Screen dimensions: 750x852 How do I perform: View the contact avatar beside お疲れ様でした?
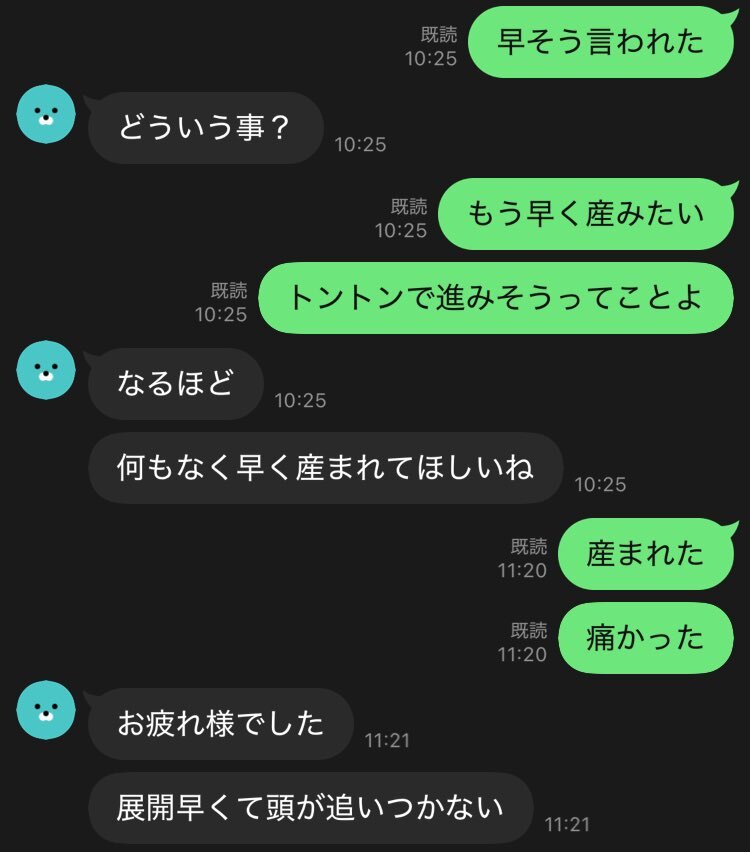(x=46, y=710)
